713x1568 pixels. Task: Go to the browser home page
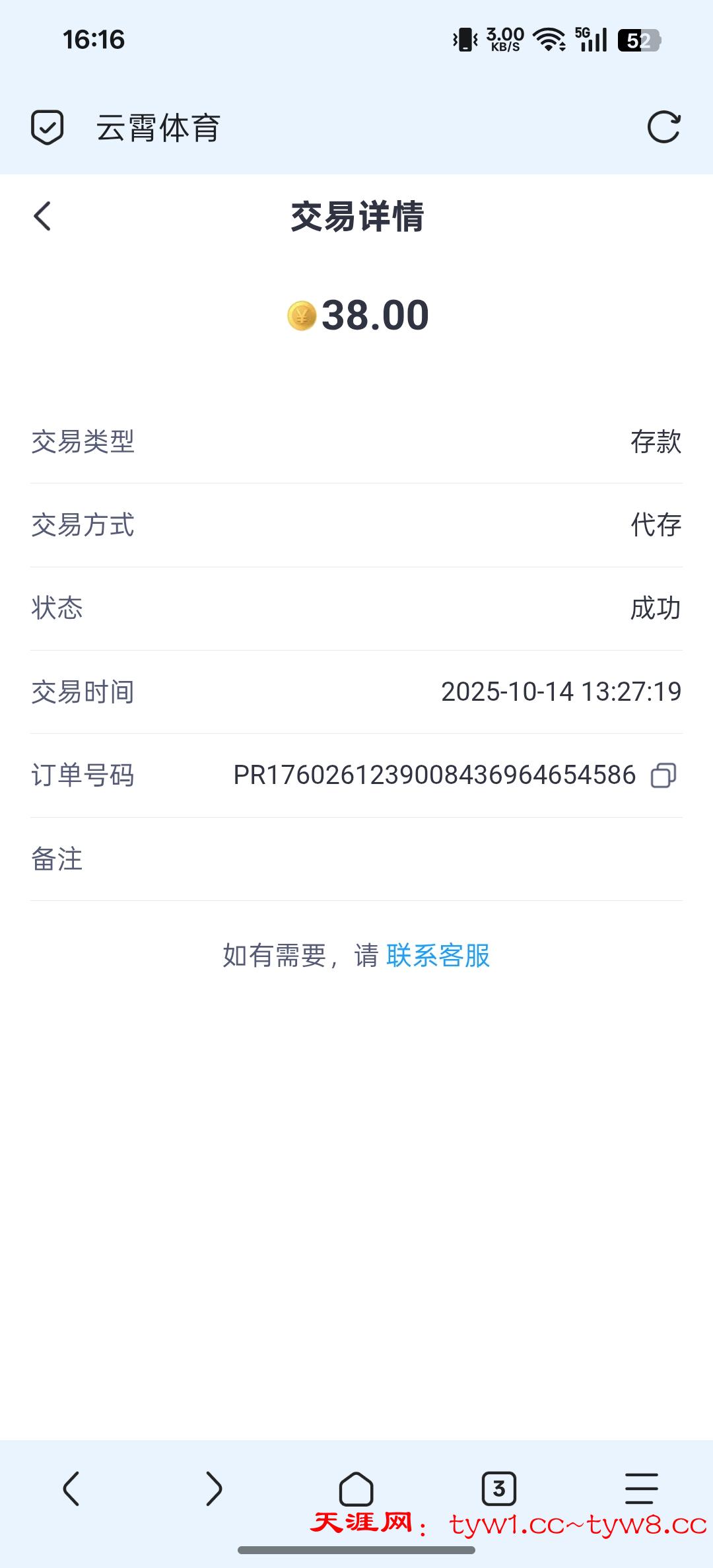356,1489
